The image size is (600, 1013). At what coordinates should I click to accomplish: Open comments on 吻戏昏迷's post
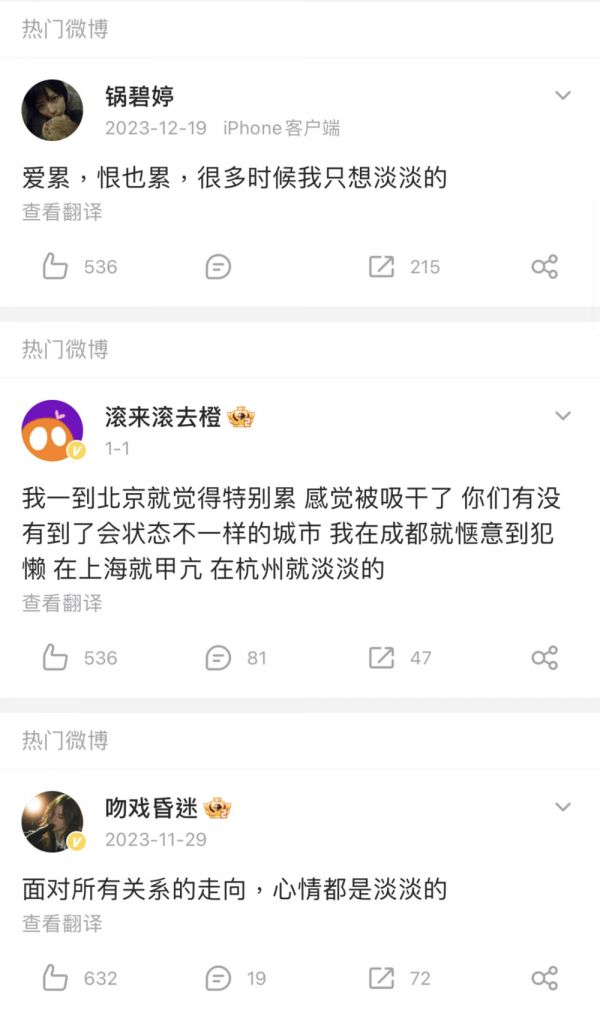coord(218,978)
